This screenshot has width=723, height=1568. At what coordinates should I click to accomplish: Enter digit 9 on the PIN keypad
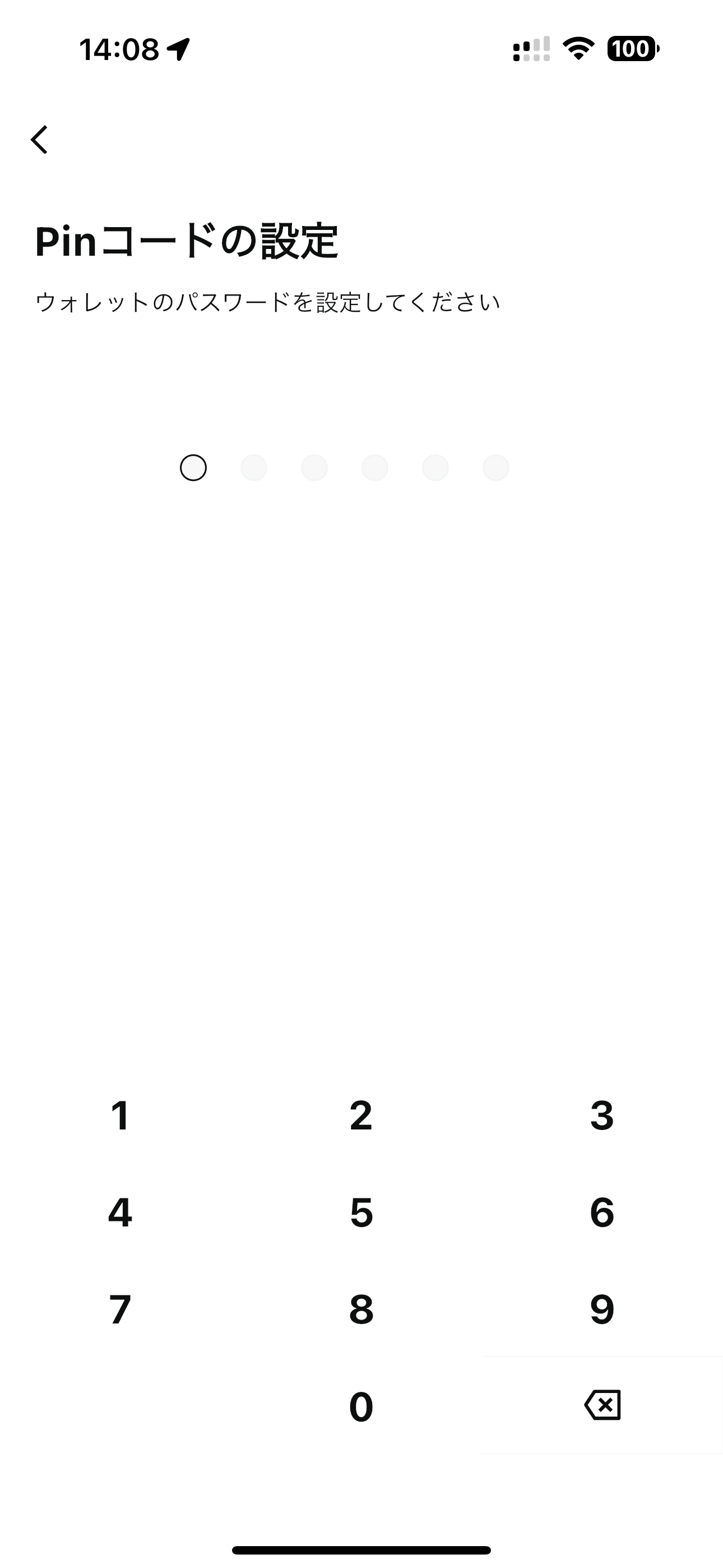pyautogui.click(x=602, y=1309)
